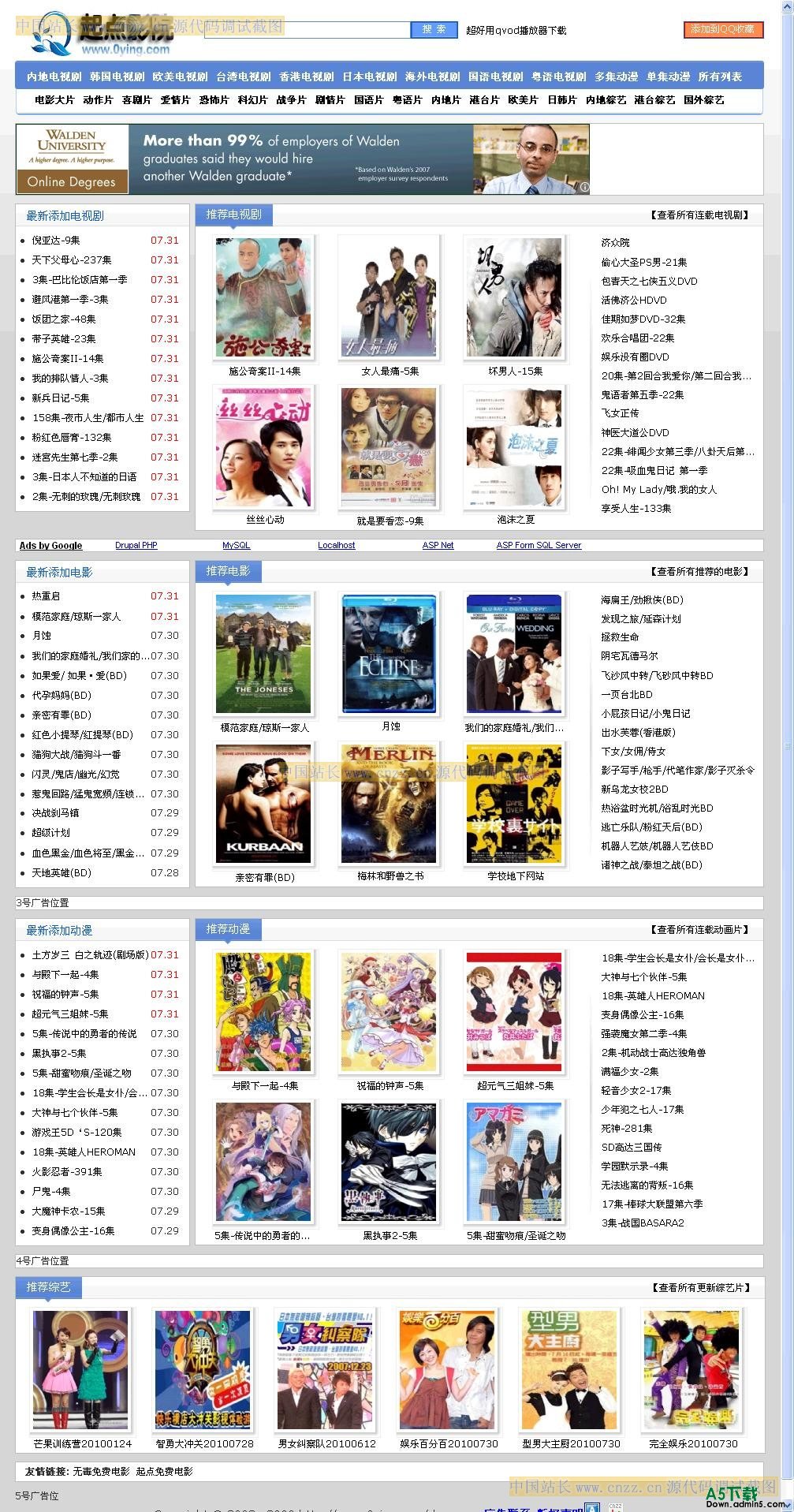
Task: Follow the Drupal PHP ad link
Action: (x=136, y=545)
